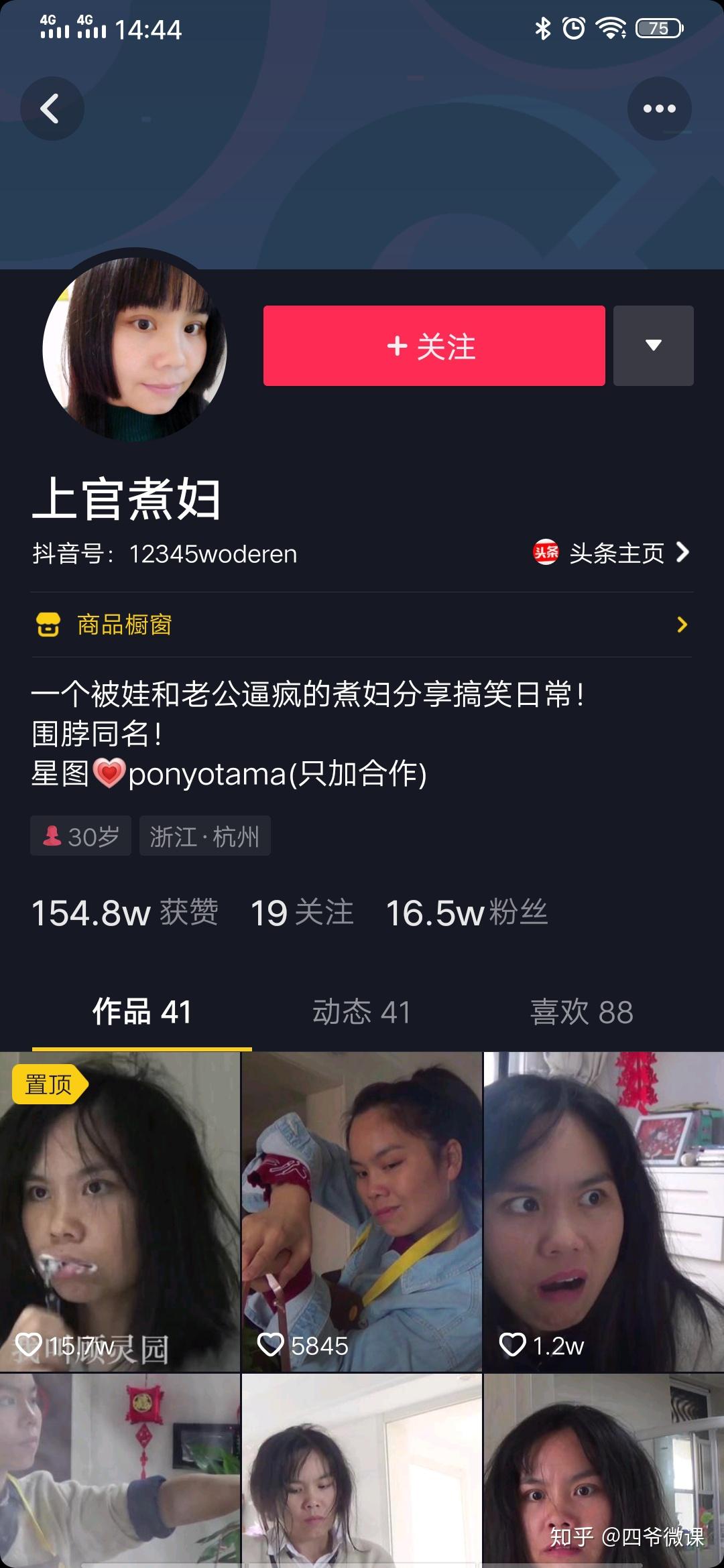This screenshot has height=1568, width=724.
Task: Expand 头条主页 via its arrow
Action: point(684,553)
